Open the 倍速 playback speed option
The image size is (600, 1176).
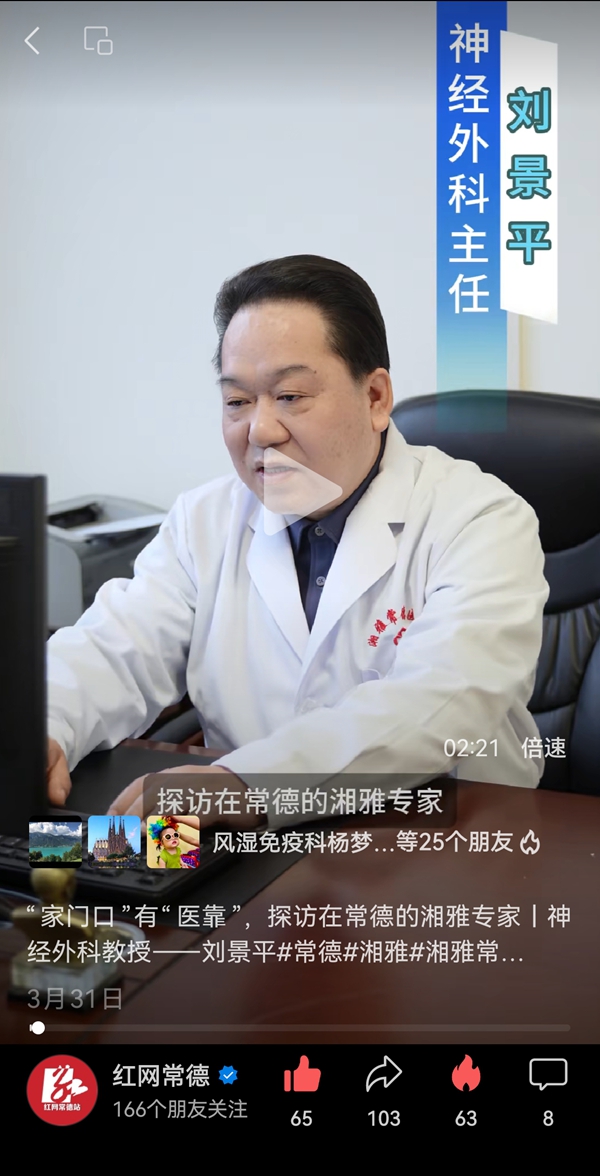(x=543, y=748)
